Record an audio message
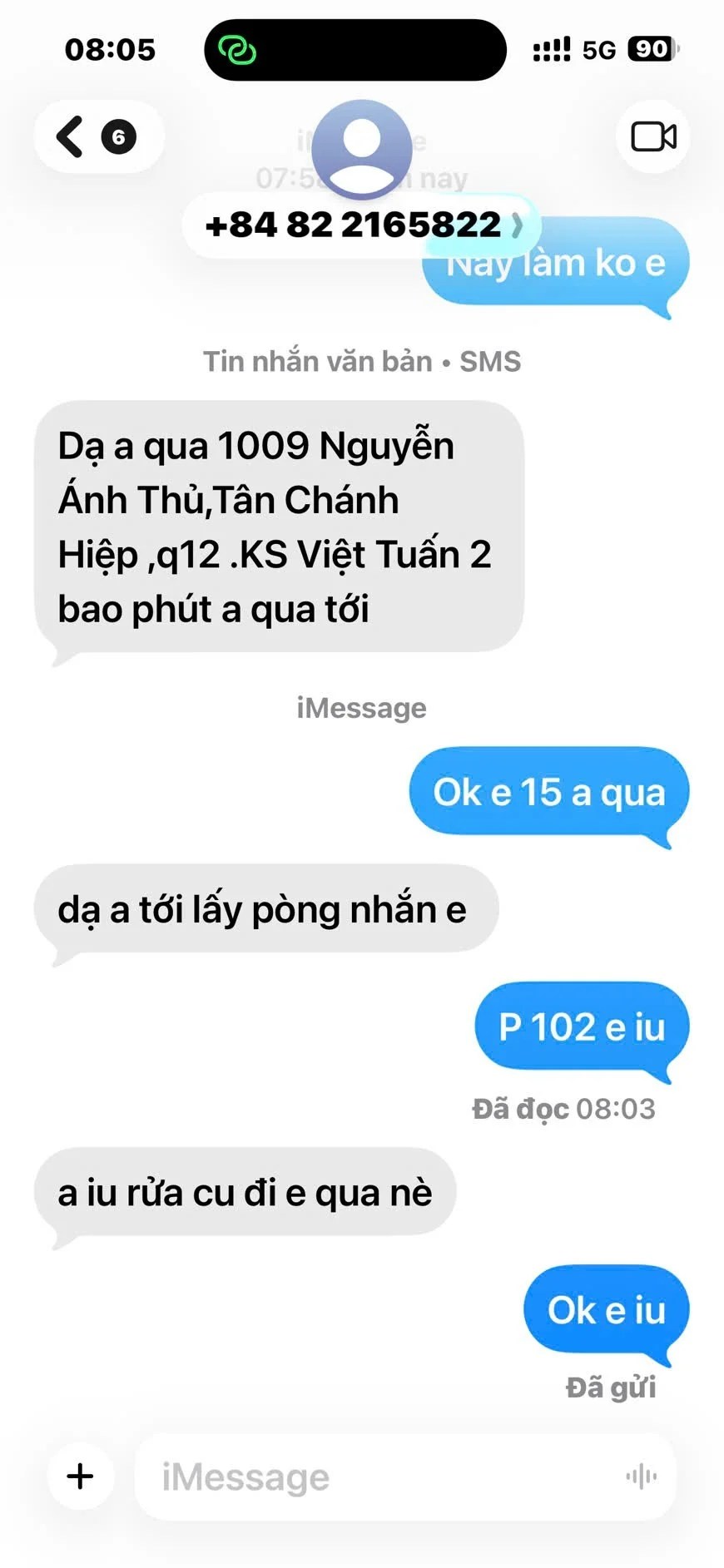724x1568 pixels. pos(641,1476)
